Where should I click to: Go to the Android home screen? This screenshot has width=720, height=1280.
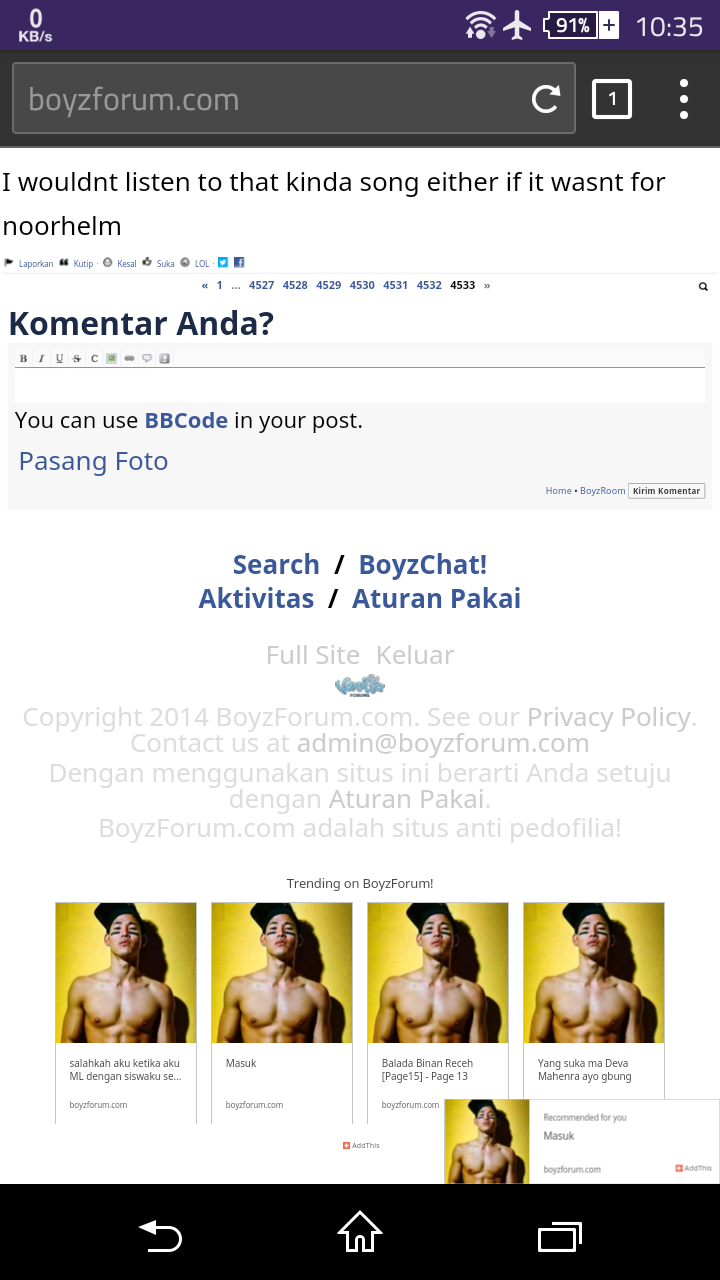[360, 1232]
